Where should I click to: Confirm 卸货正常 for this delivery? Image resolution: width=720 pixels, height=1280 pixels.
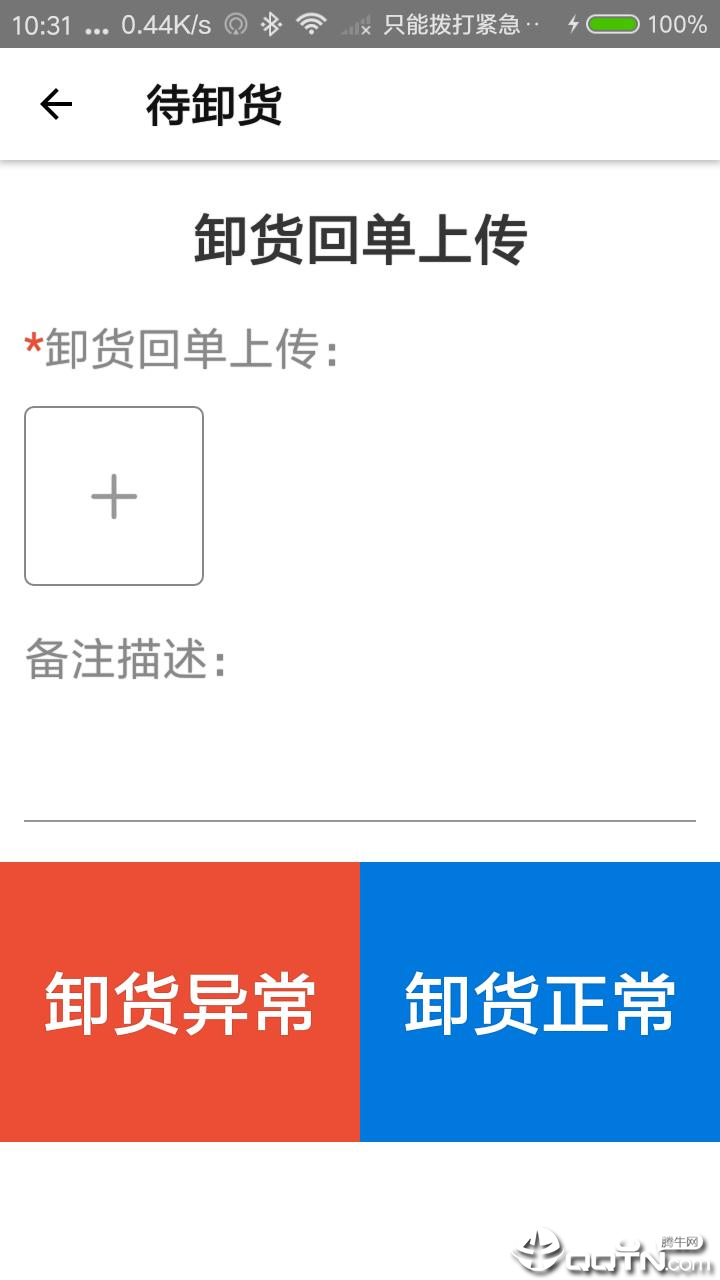tap(540, 1001)
